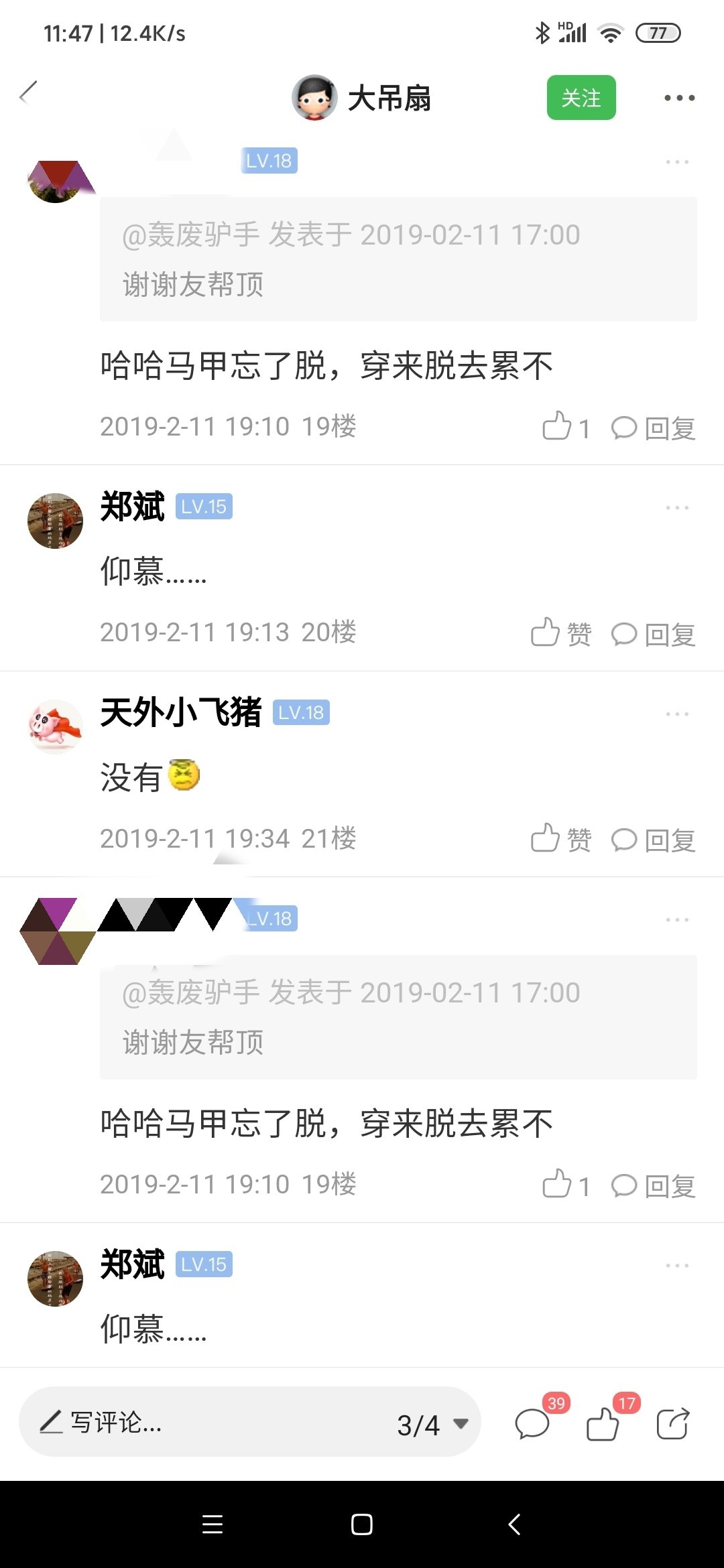Viewport: 724px width, 1568px height.
Task: Tap the system home button
Action: pyautogui.click(x=362, y=1524)
